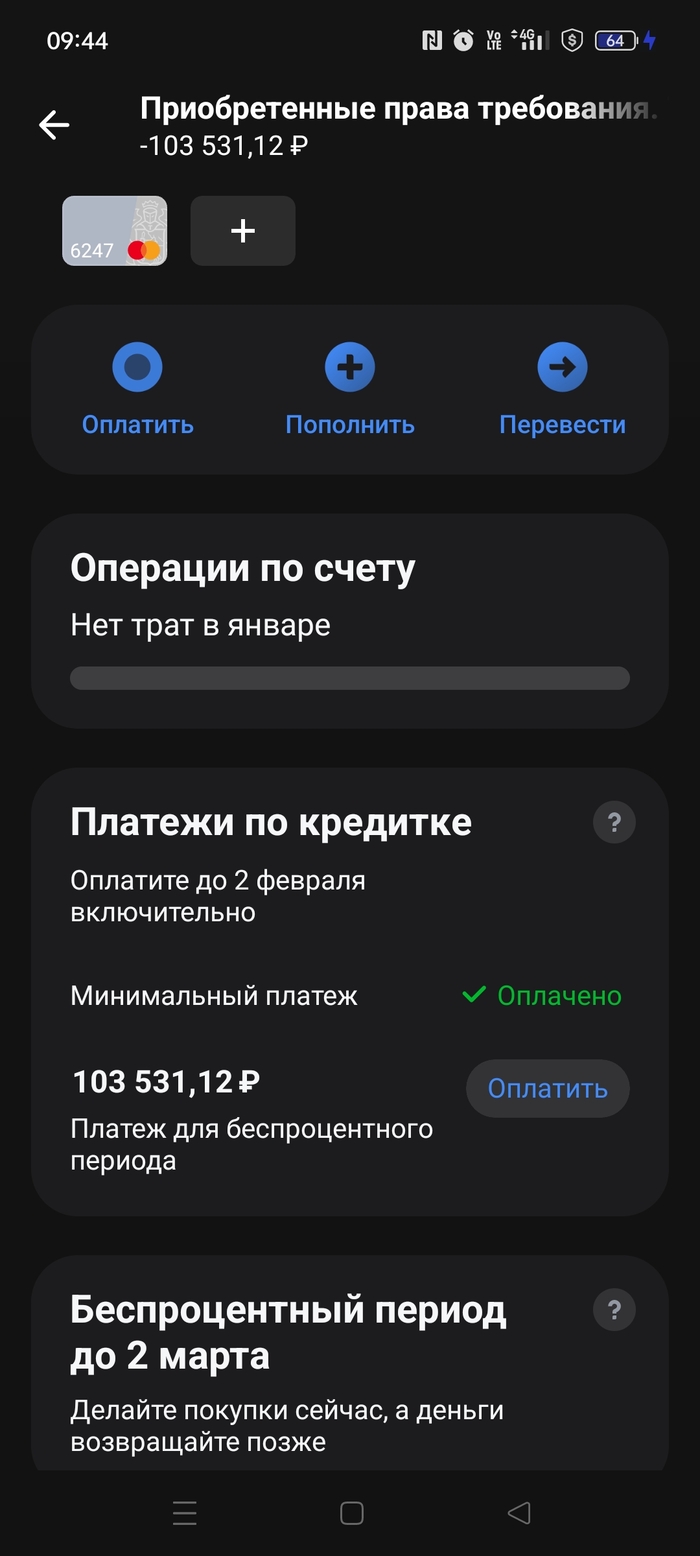Open the Операции по счету card

point(350,620)
